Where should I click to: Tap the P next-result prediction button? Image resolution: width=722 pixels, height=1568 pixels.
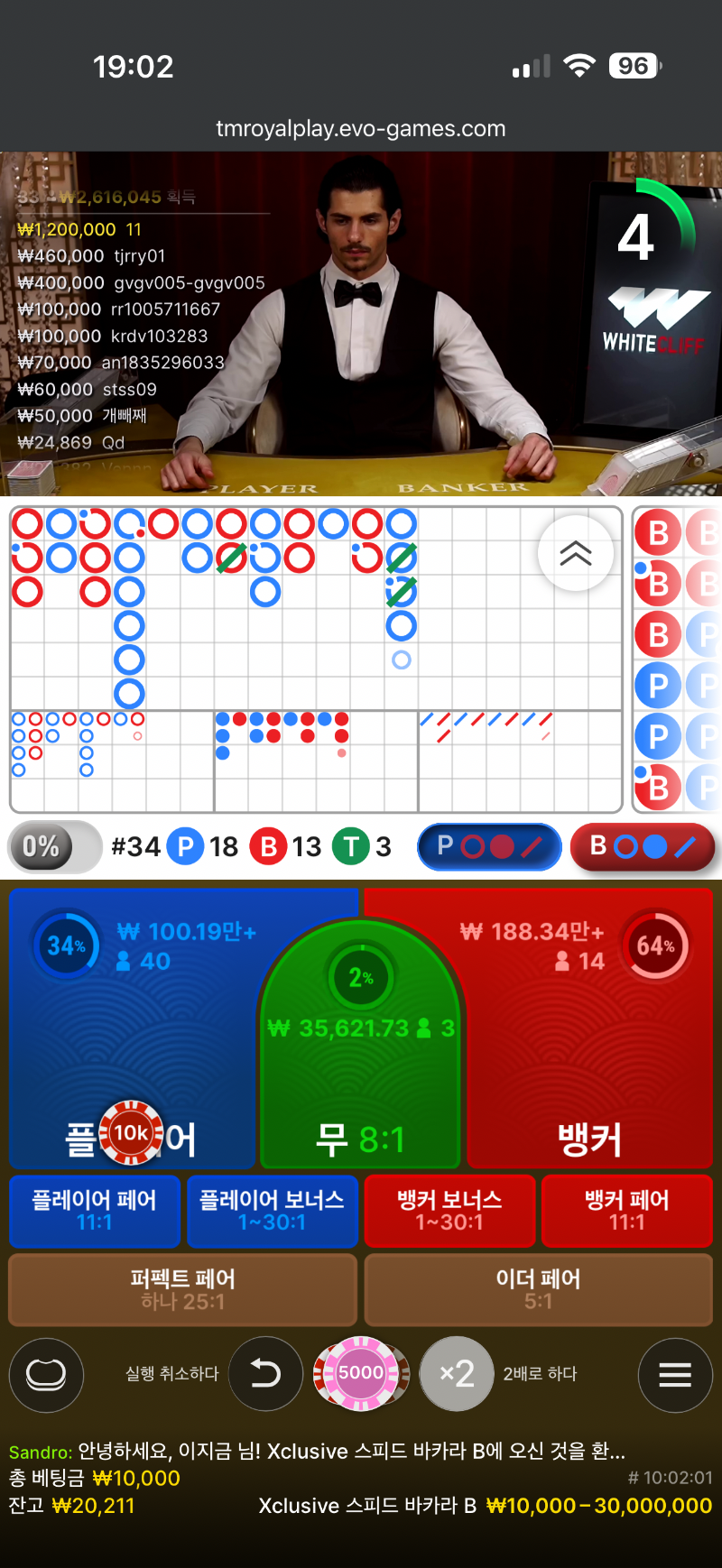point(489,846)
